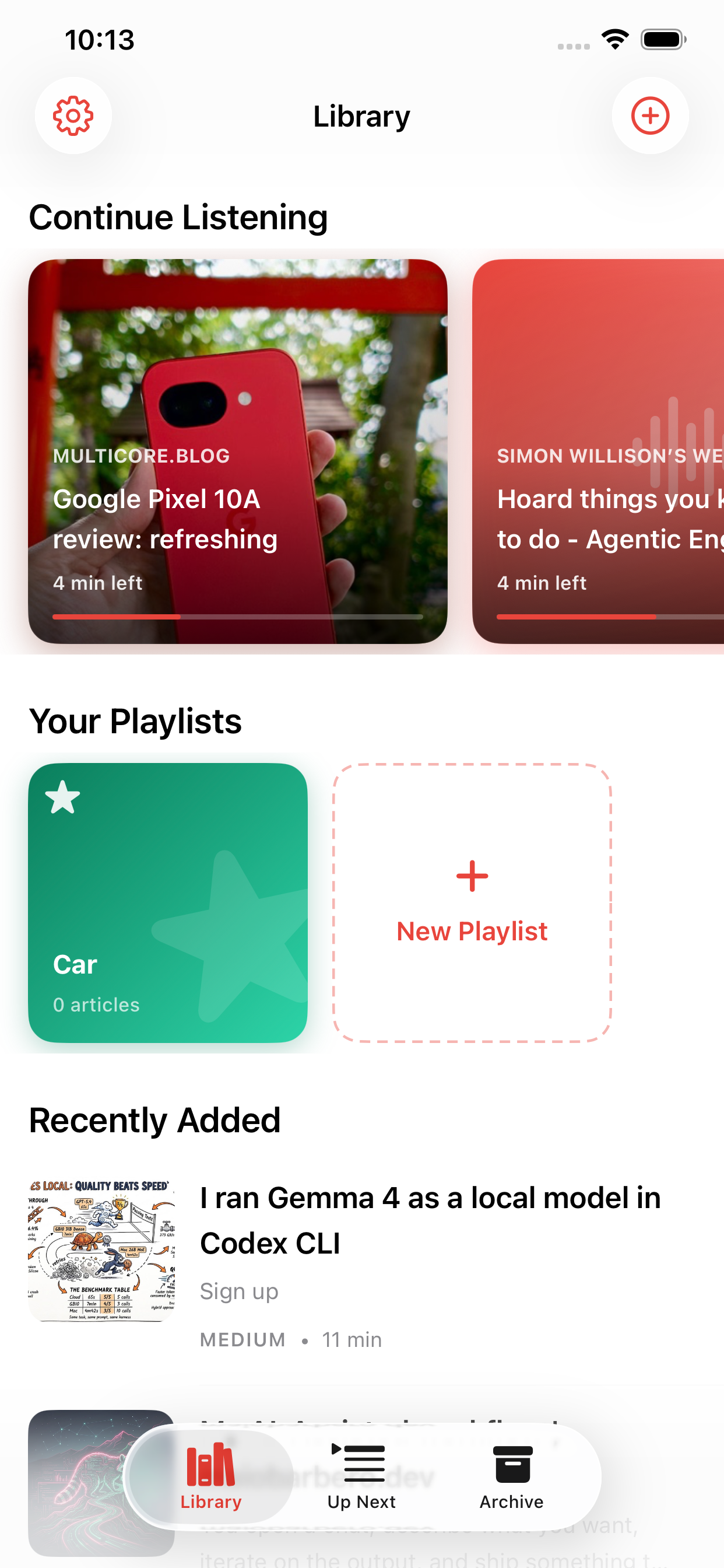Resume the Google Pixel 10A review card
Viewport: 724px width, 1568px height.
237,451
